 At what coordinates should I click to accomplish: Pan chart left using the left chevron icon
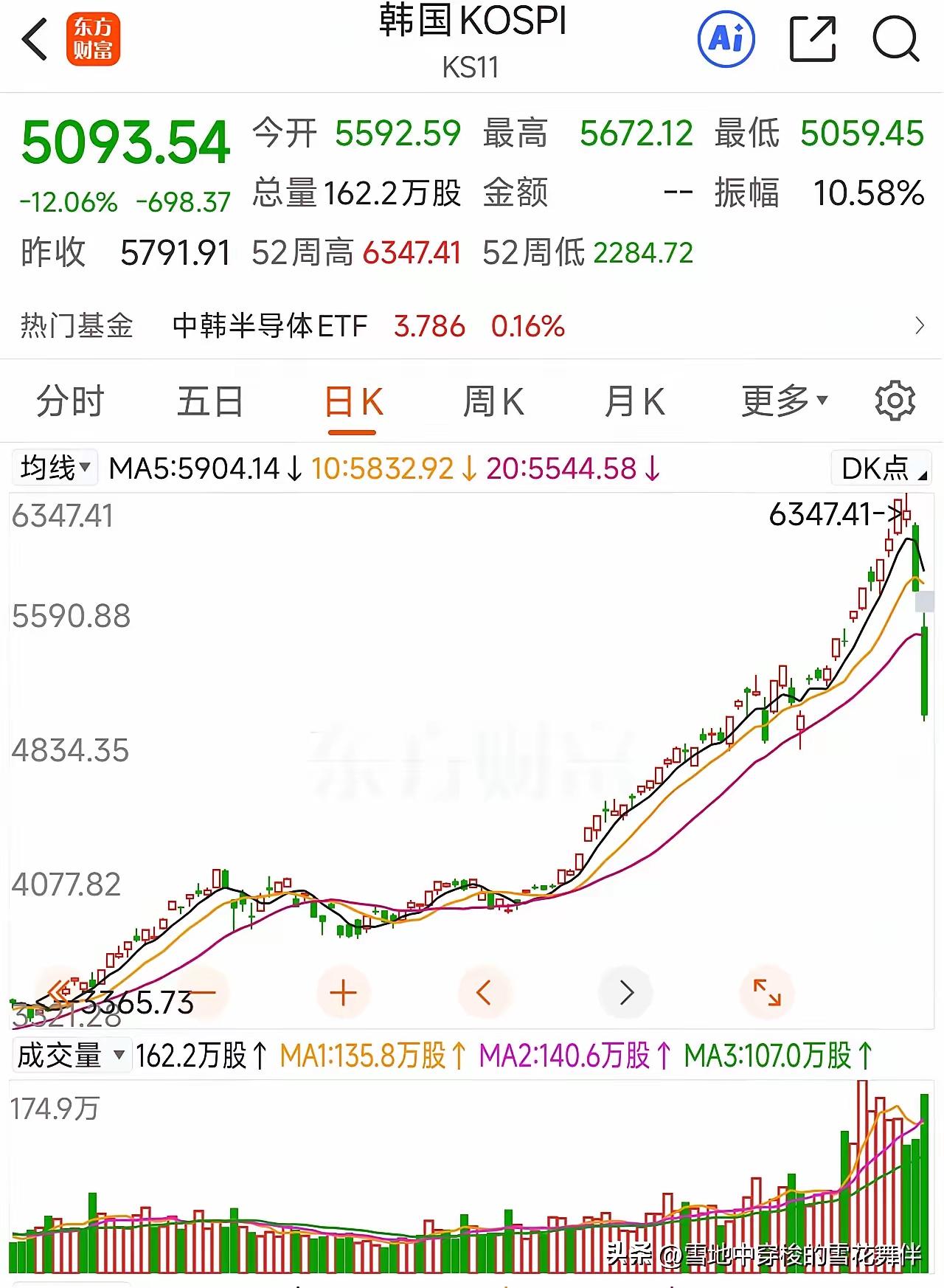485,992
